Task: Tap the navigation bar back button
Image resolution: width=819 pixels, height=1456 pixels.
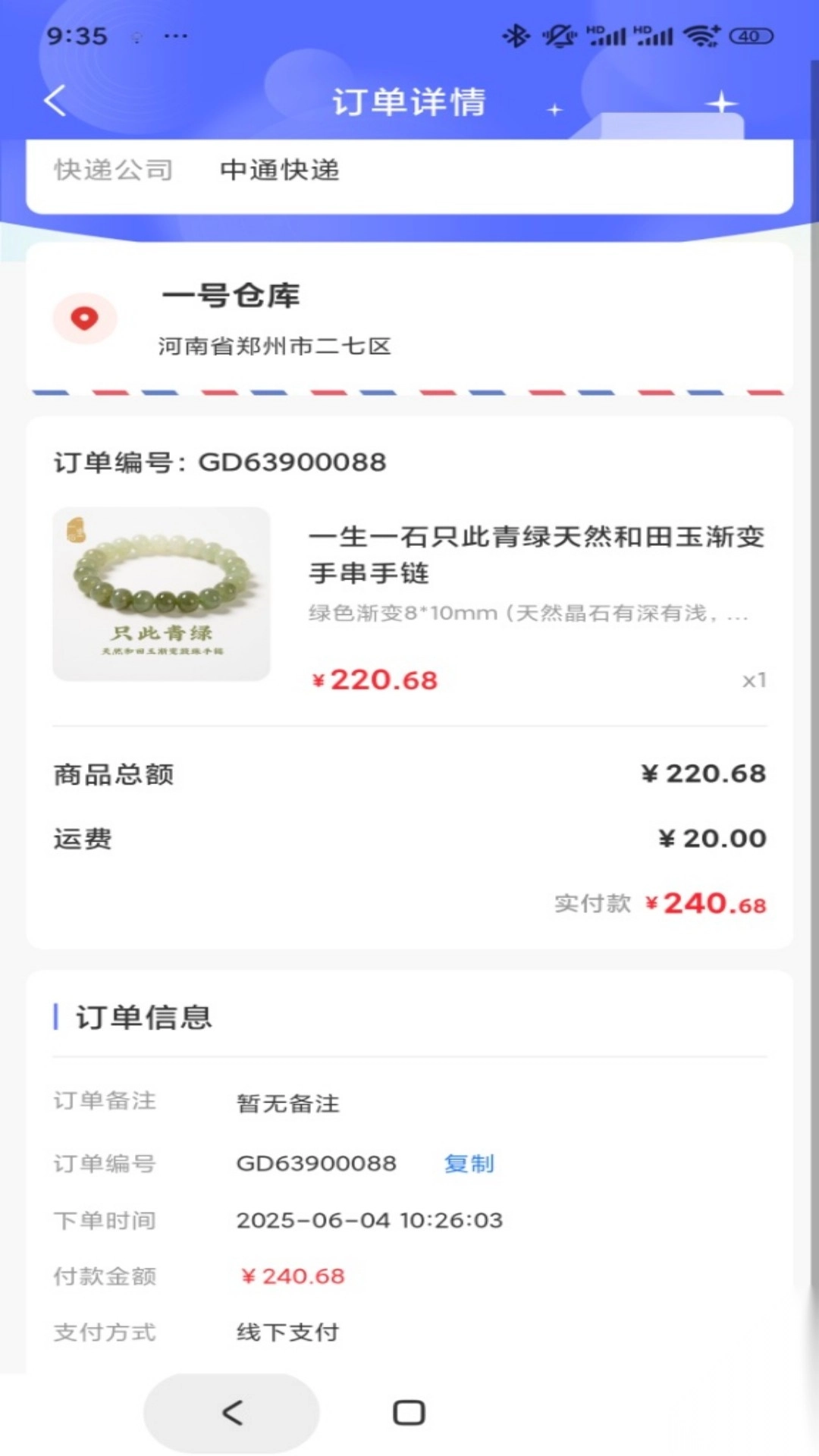Action: [231, 1412]
